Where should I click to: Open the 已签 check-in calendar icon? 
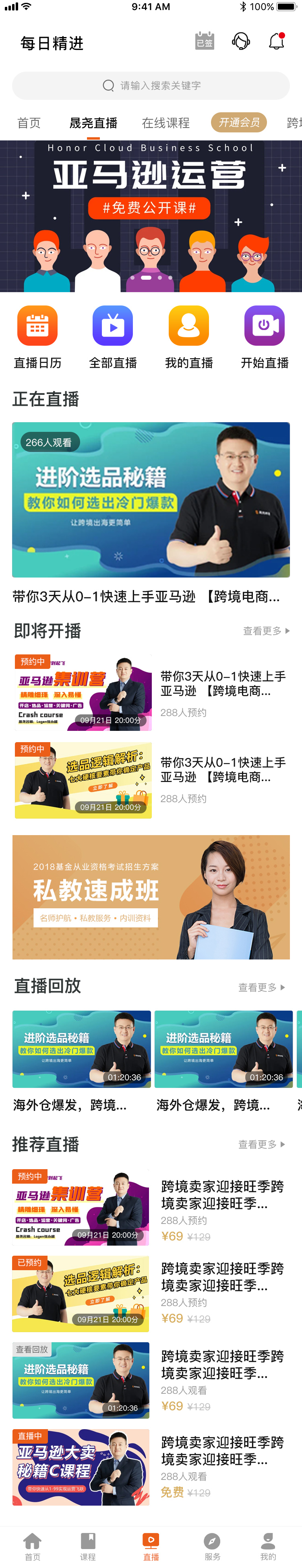tap(205, 41)
